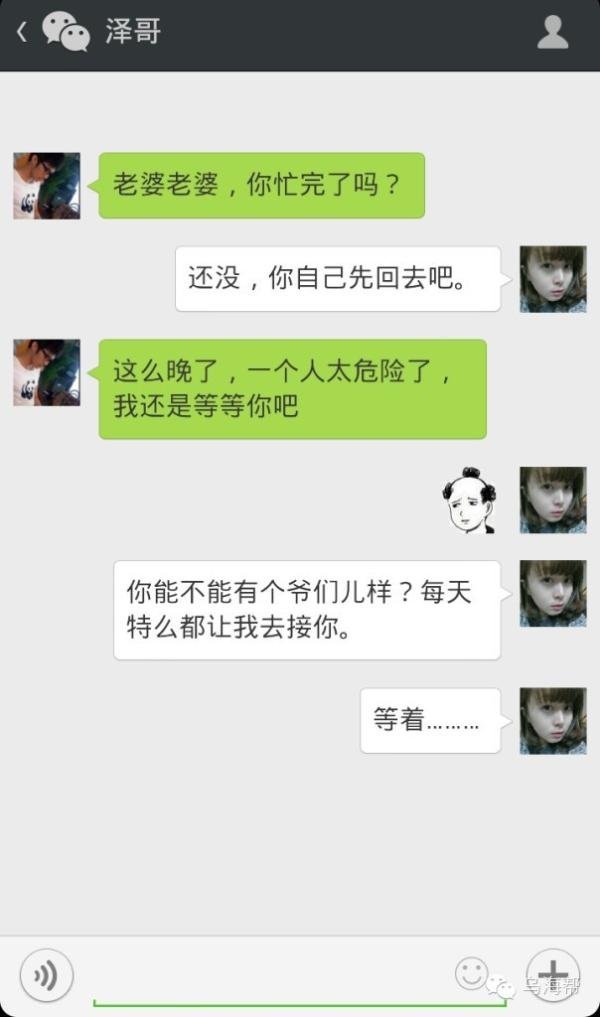The height and width of the screenshot is (1017, 600).
Task: Tap avatar beside 这么晚了 message
Action: click(x=46, y=372)
